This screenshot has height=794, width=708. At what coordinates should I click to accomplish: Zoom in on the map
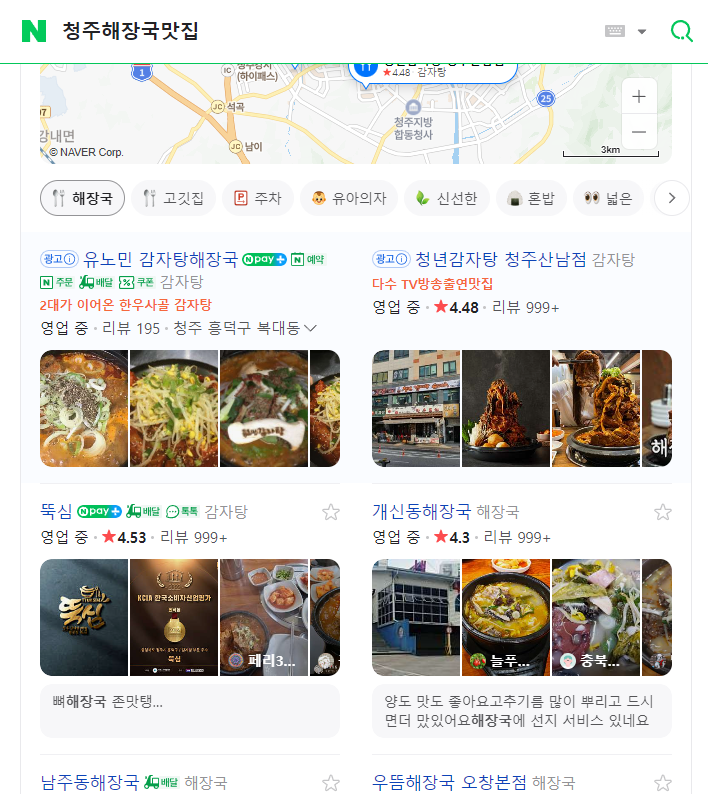point(639,97)
